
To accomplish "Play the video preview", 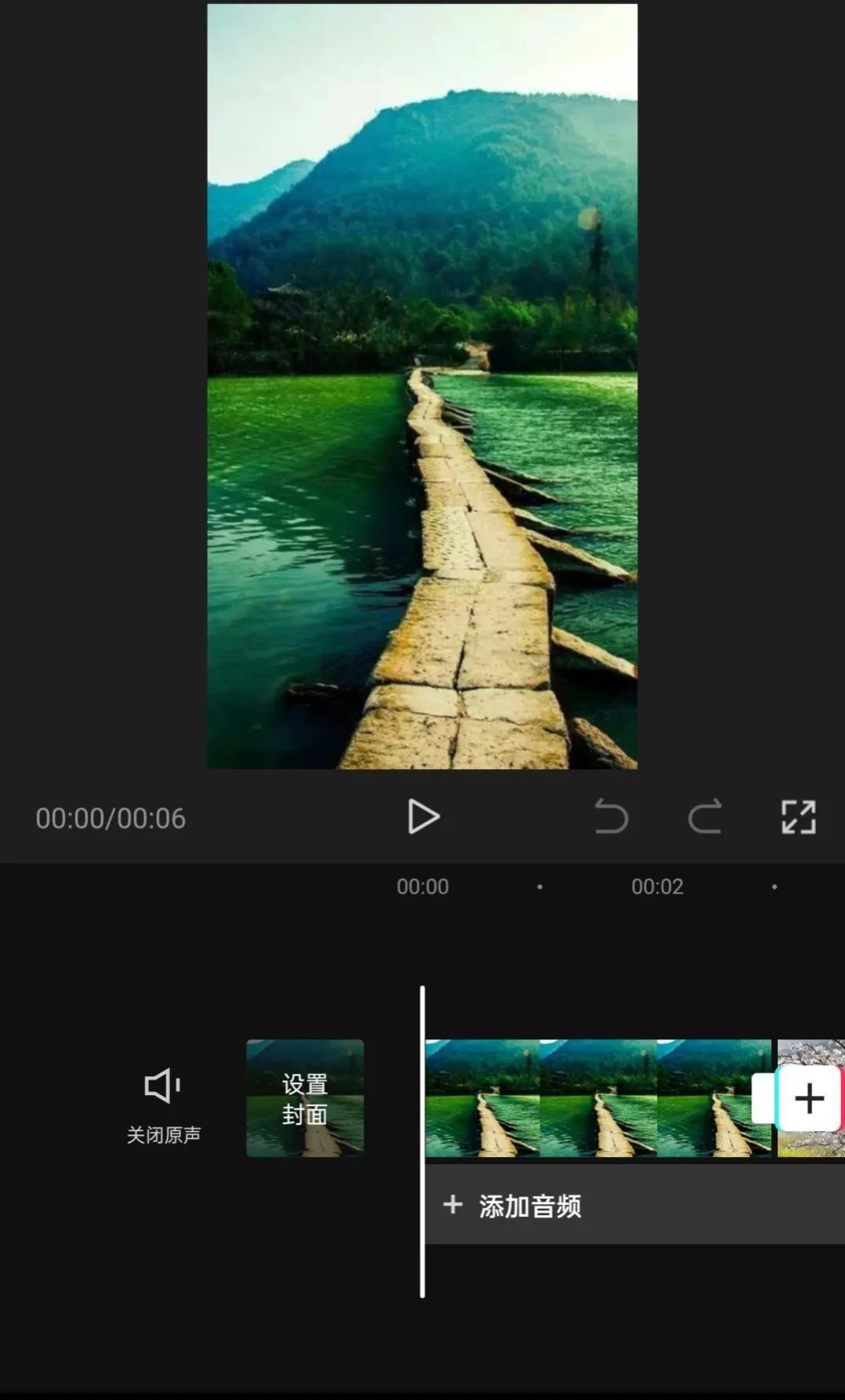I will coord(423,818).
